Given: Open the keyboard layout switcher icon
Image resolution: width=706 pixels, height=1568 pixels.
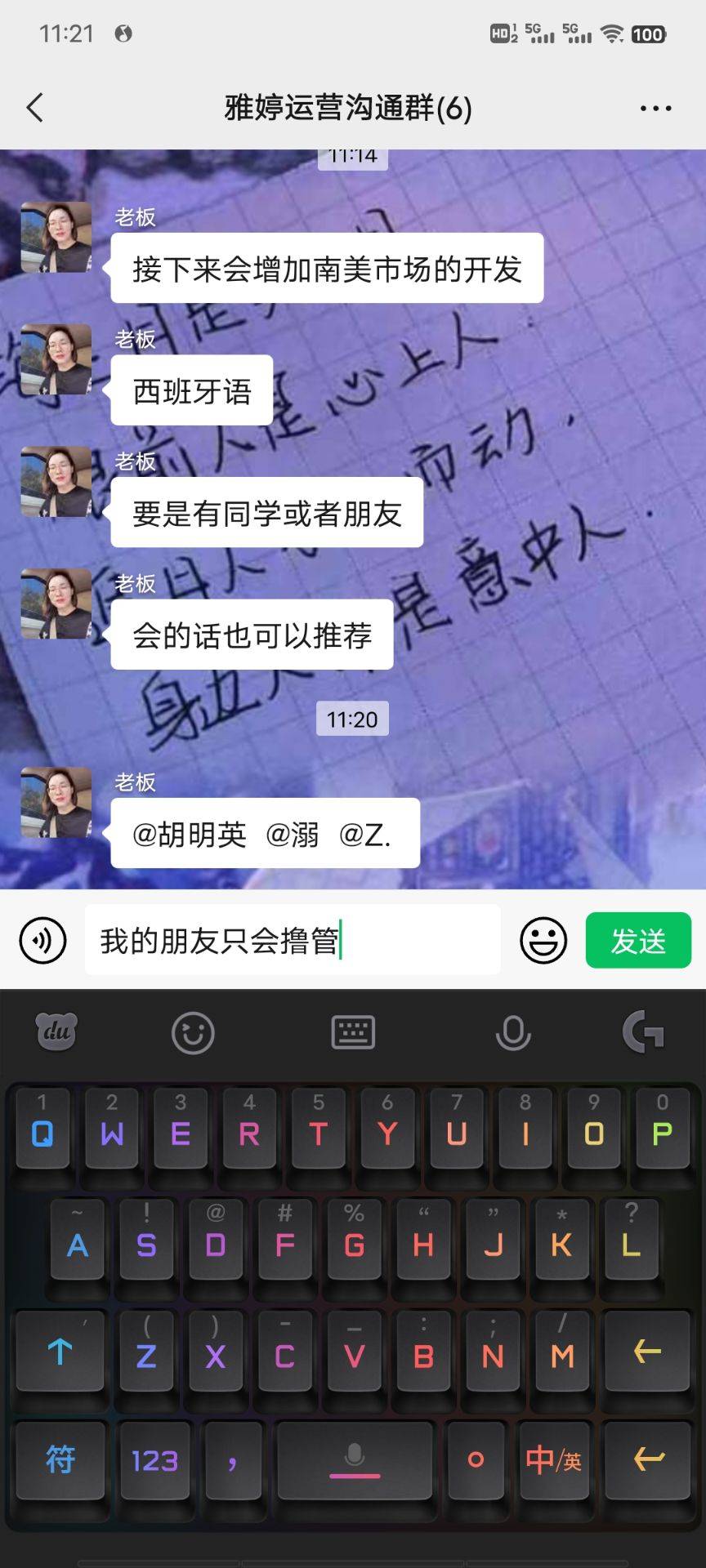Looking at the screenshot, I should 353,1033.
